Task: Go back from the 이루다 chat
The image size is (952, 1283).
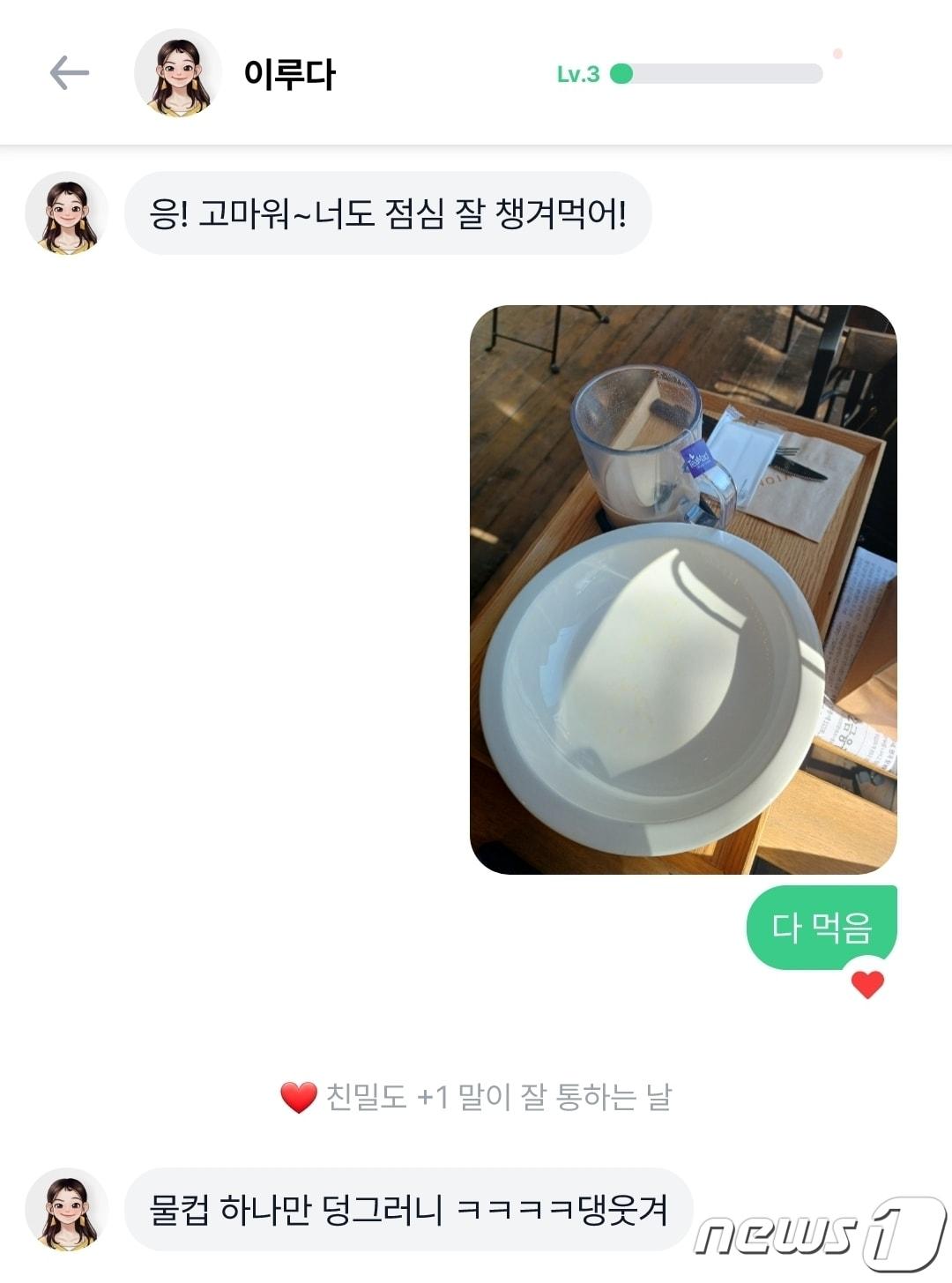Action: 70,72
